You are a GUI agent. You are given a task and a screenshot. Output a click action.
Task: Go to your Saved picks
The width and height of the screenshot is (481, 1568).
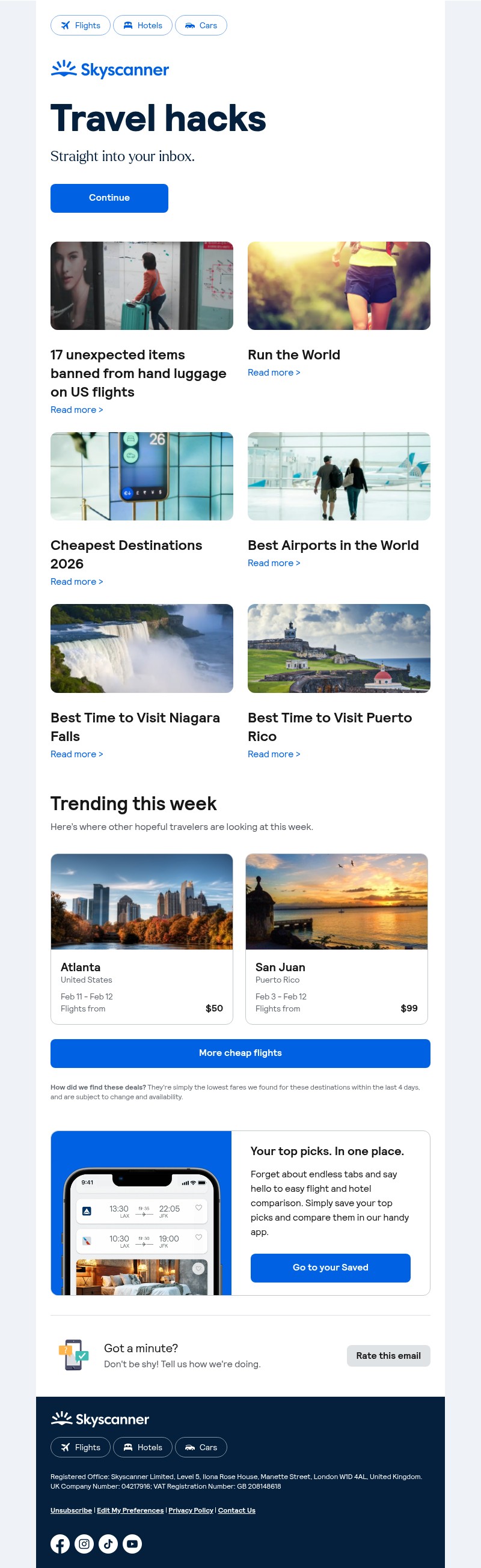point(330,1268)
